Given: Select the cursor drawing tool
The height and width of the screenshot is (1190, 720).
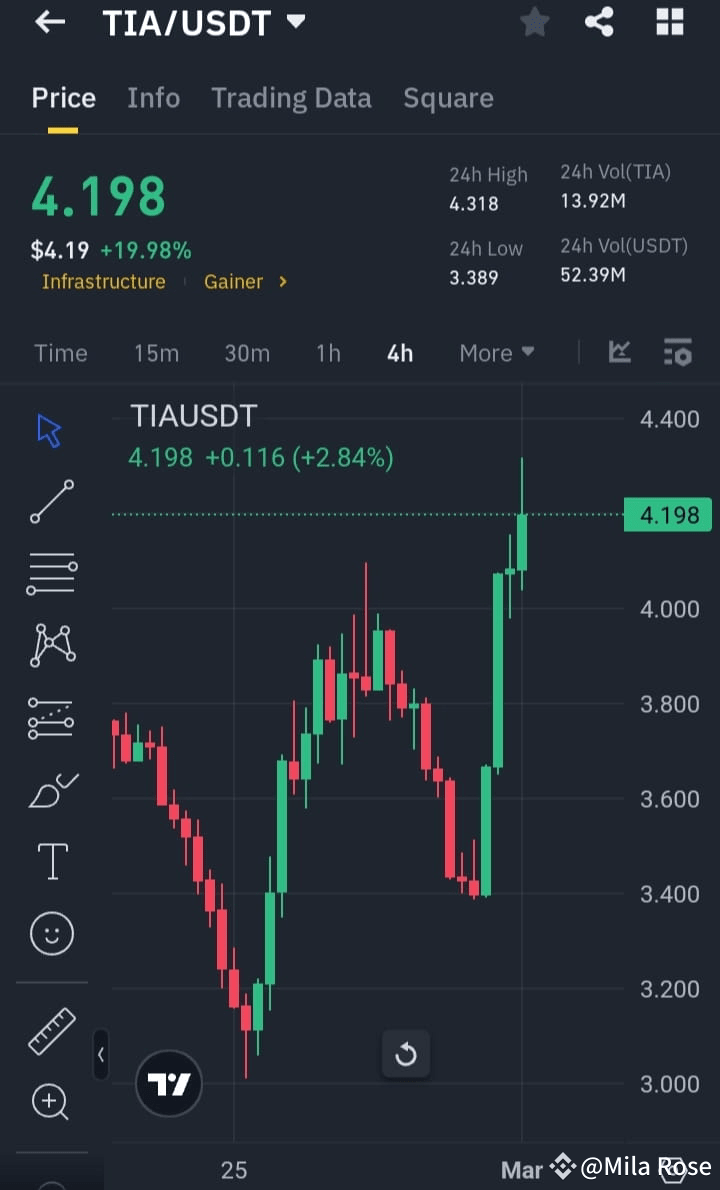Looking at the screenshot, I should click(x=50, y=428).
